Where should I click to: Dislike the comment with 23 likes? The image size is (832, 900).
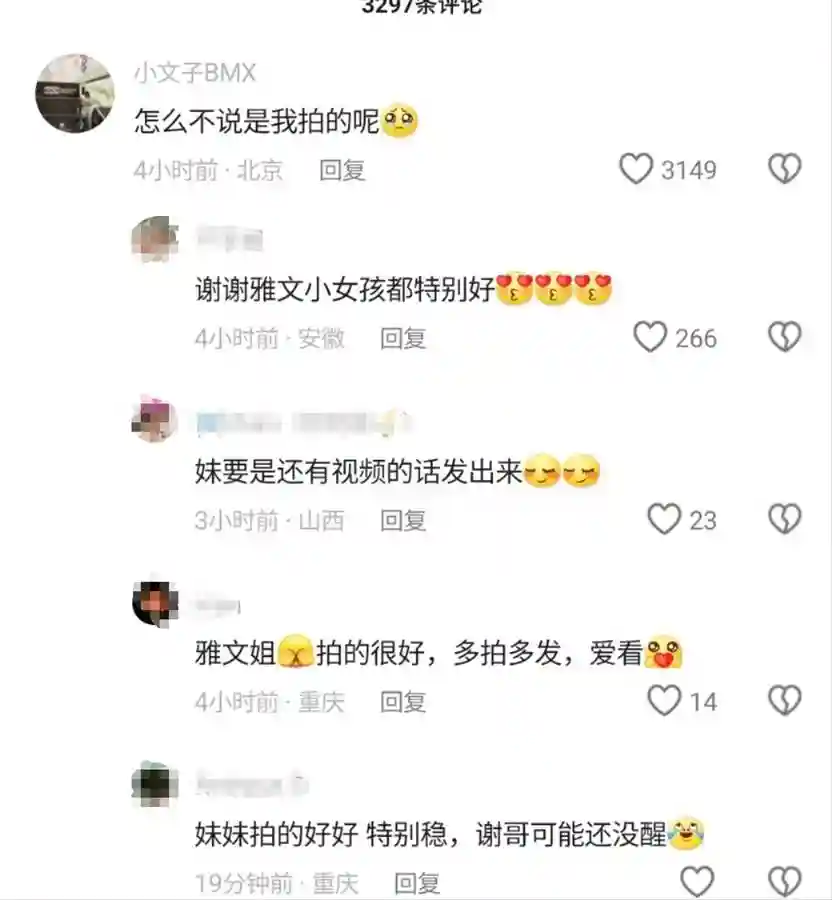pos(785,519)
